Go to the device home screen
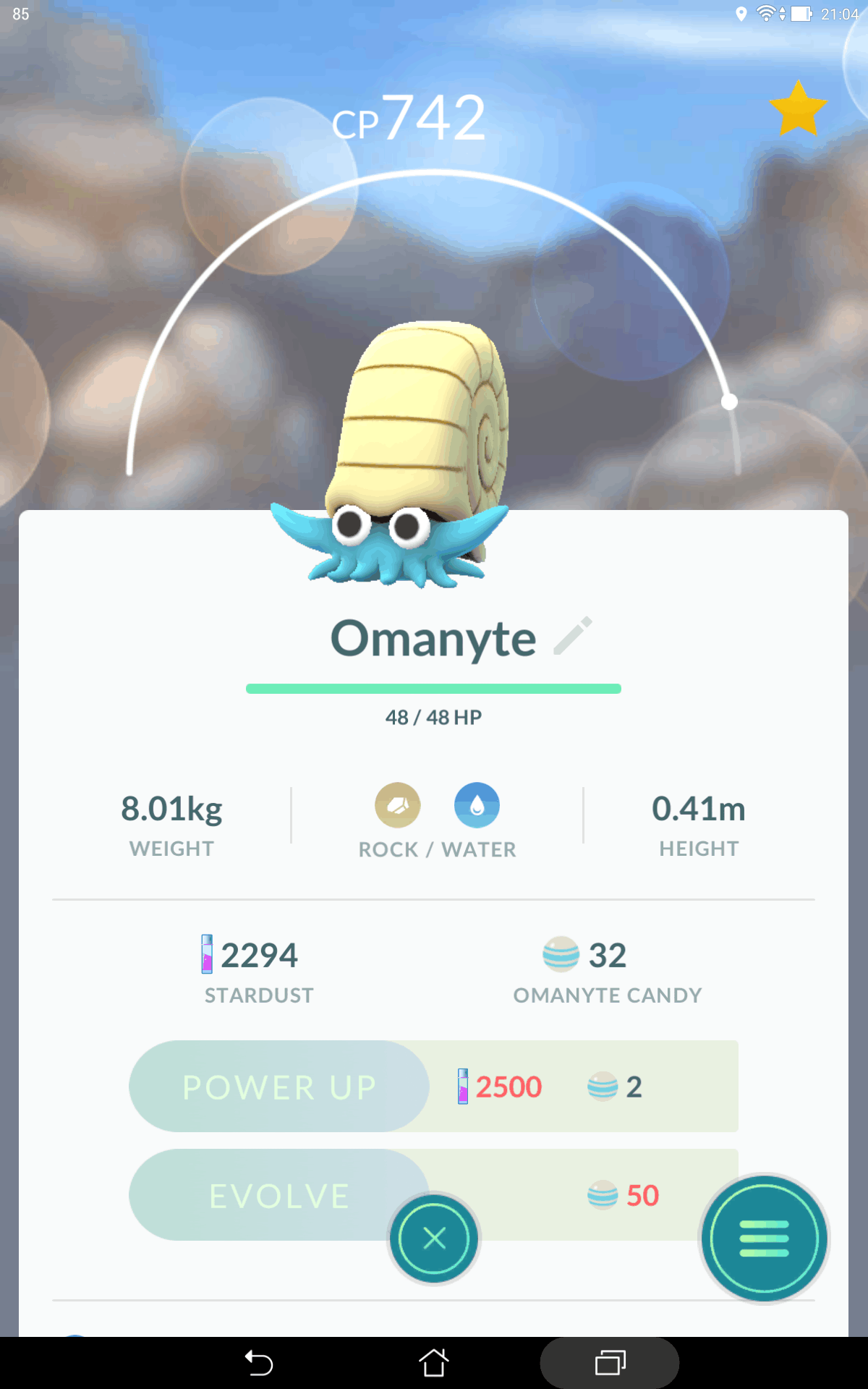Image resolution: width=868 pixels, height=1389 pixels. click(x=434, y=1364)
